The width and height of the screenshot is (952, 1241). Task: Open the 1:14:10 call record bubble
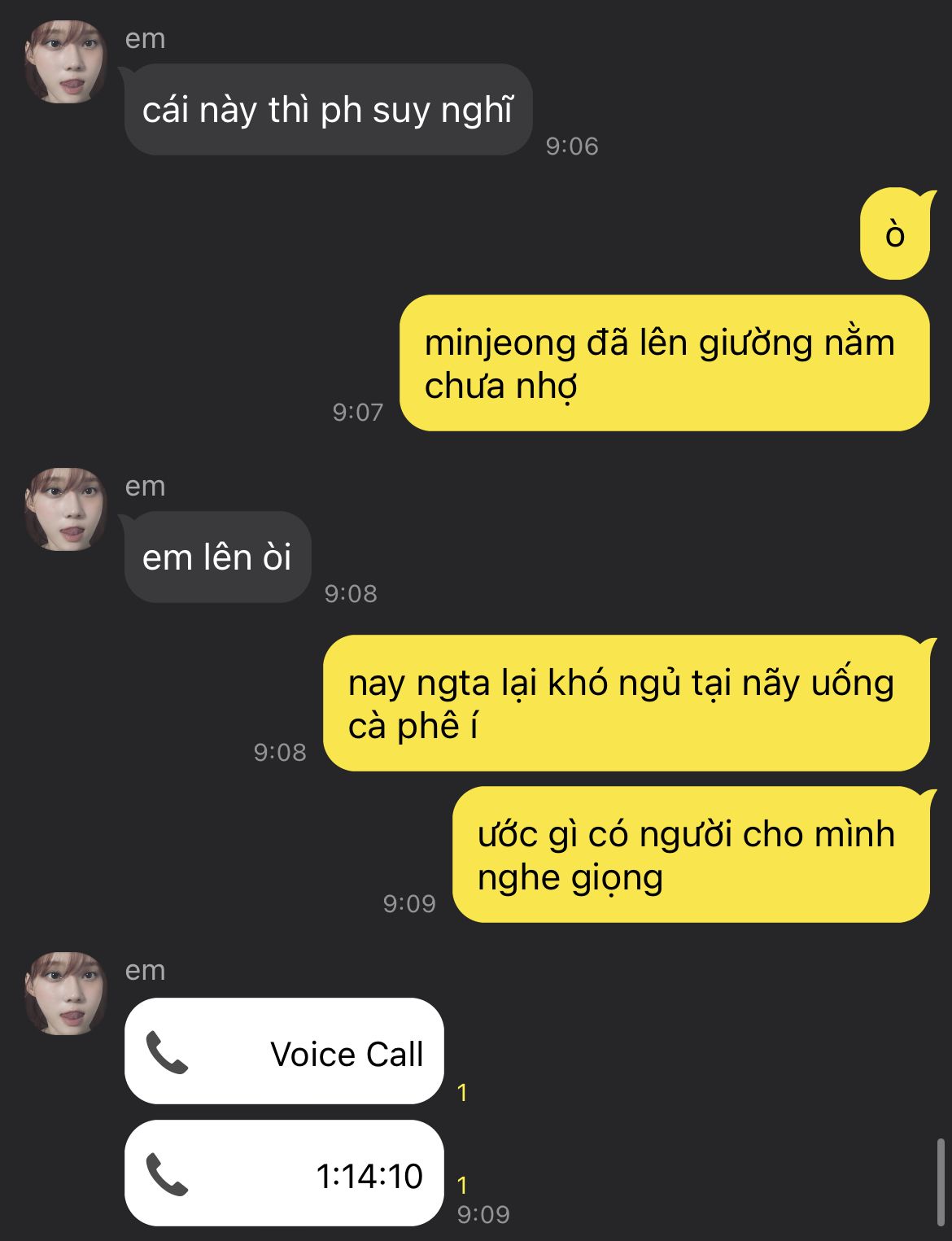click(x=284, y=1173)
